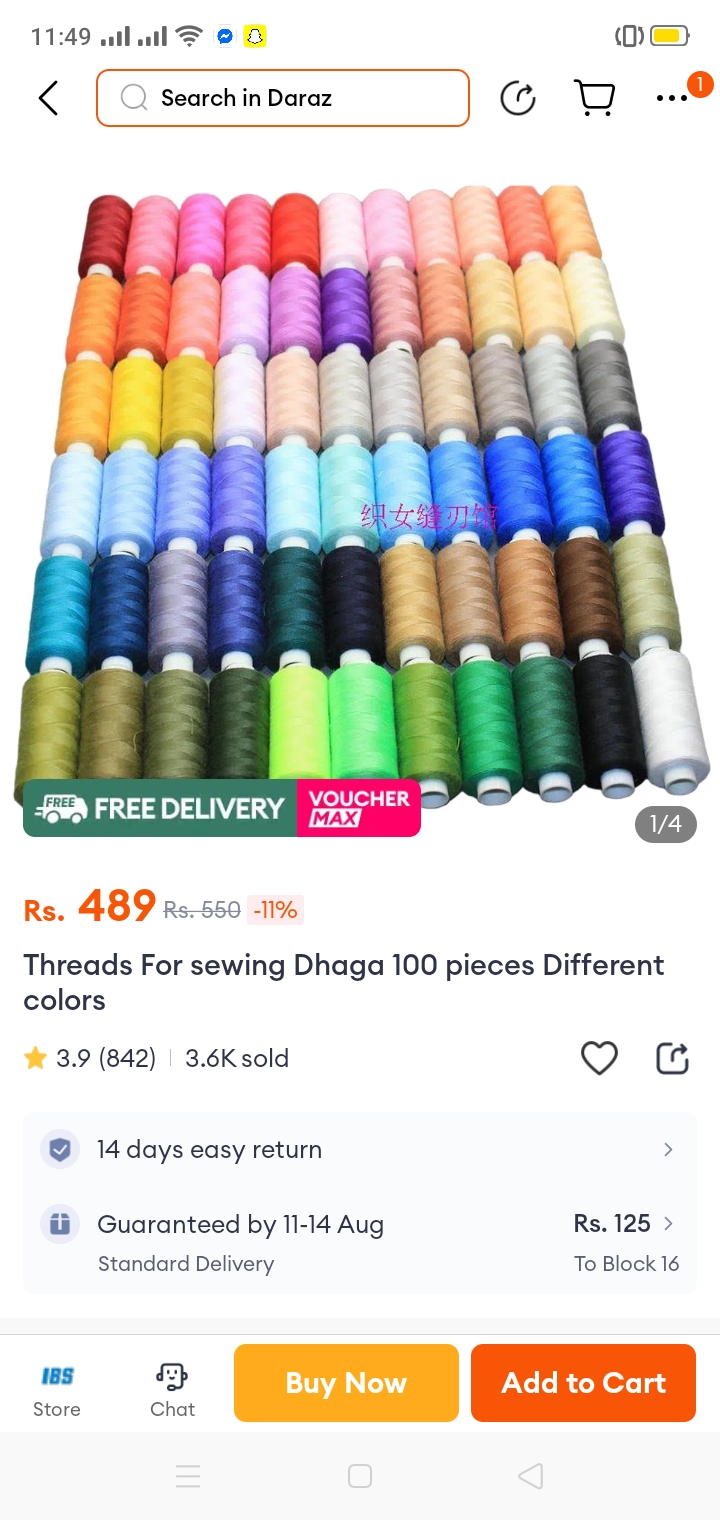Tap system back navigation button
The image size is (720, 1520).
pyautogui.click(x=531, y=1476)
